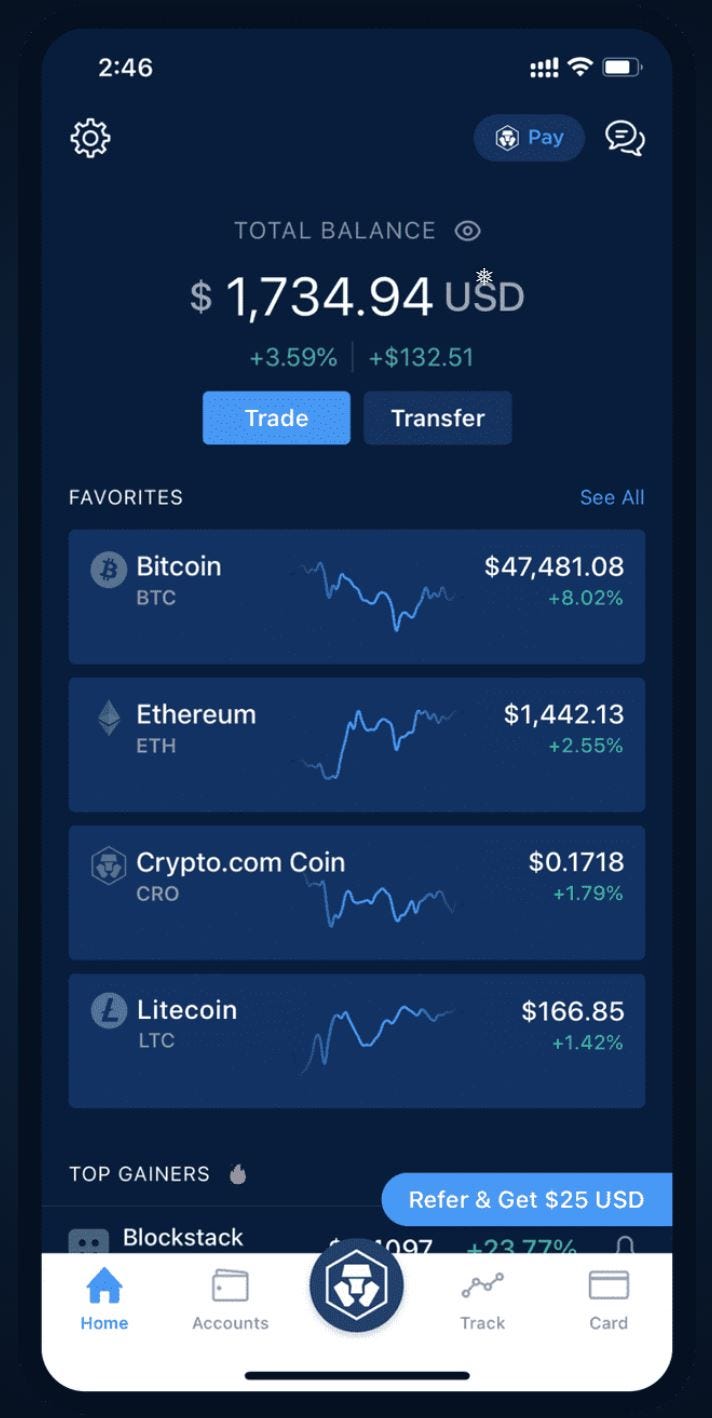The height and width of the screenshot is (1418, 712).
Task: Open the Crypto.com Coin card
Action: [x=356, y=892]
